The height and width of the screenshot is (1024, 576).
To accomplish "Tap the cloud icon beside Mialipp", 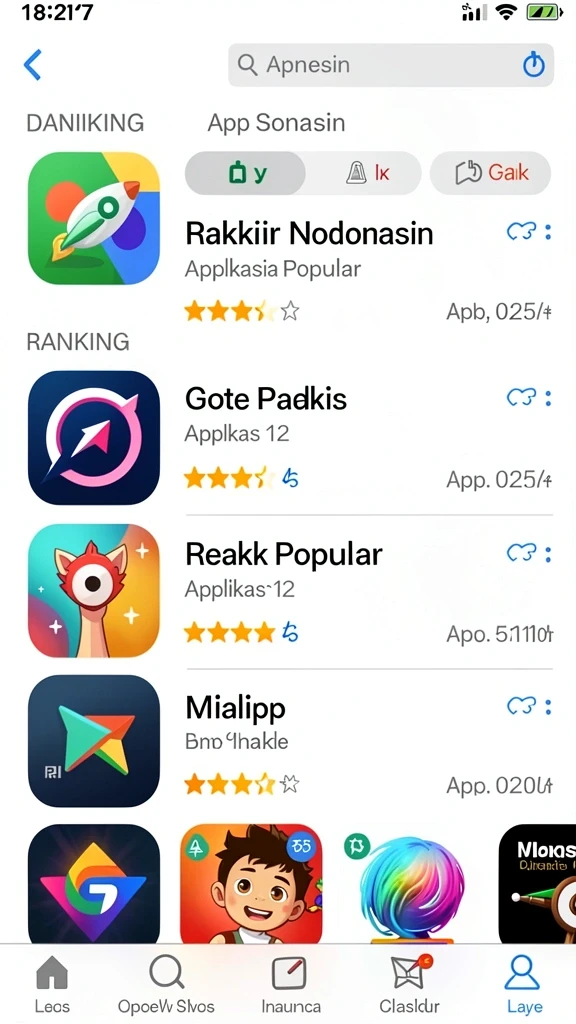I will coord(521,706).
